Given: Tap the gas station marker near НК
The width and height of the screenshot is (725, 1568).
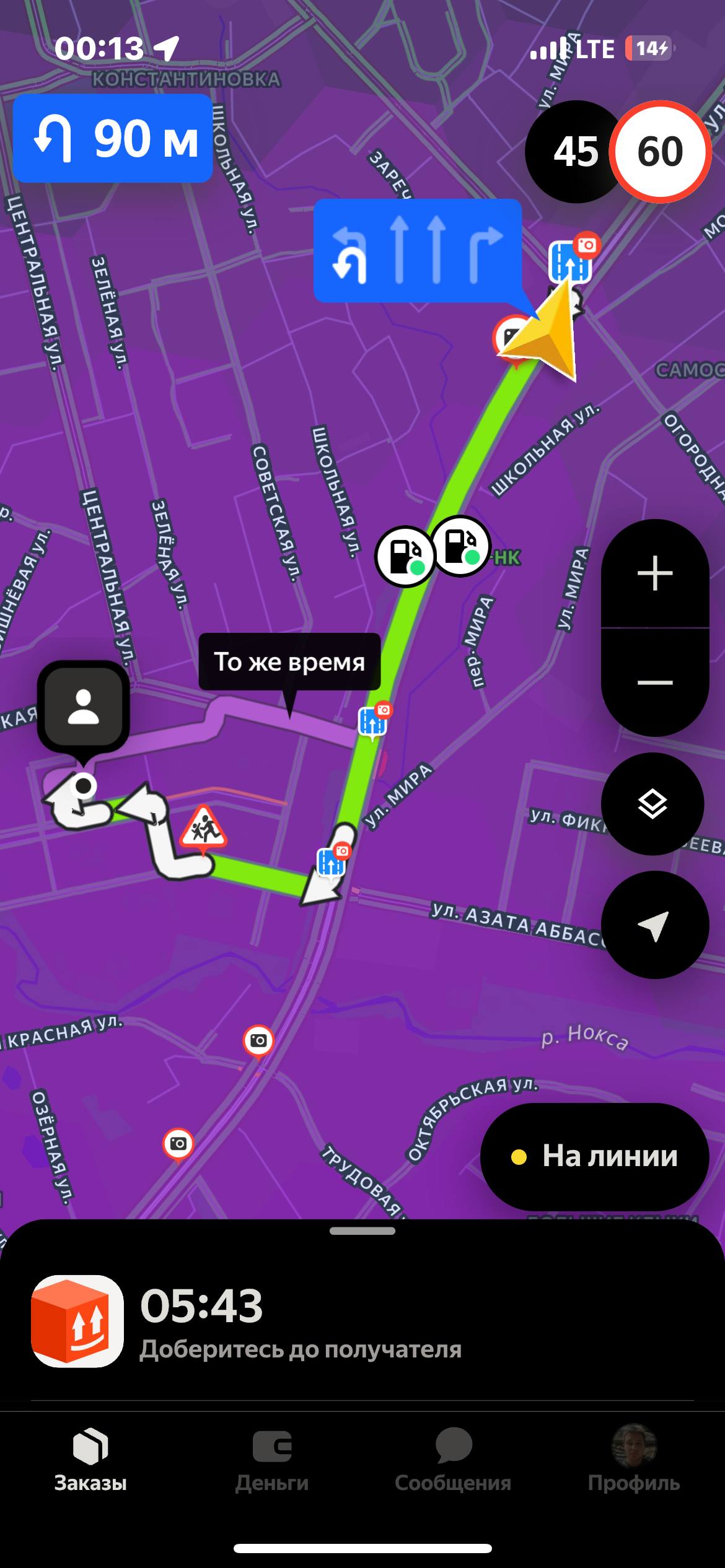Looking at the screenshot, I should point(460,546).
